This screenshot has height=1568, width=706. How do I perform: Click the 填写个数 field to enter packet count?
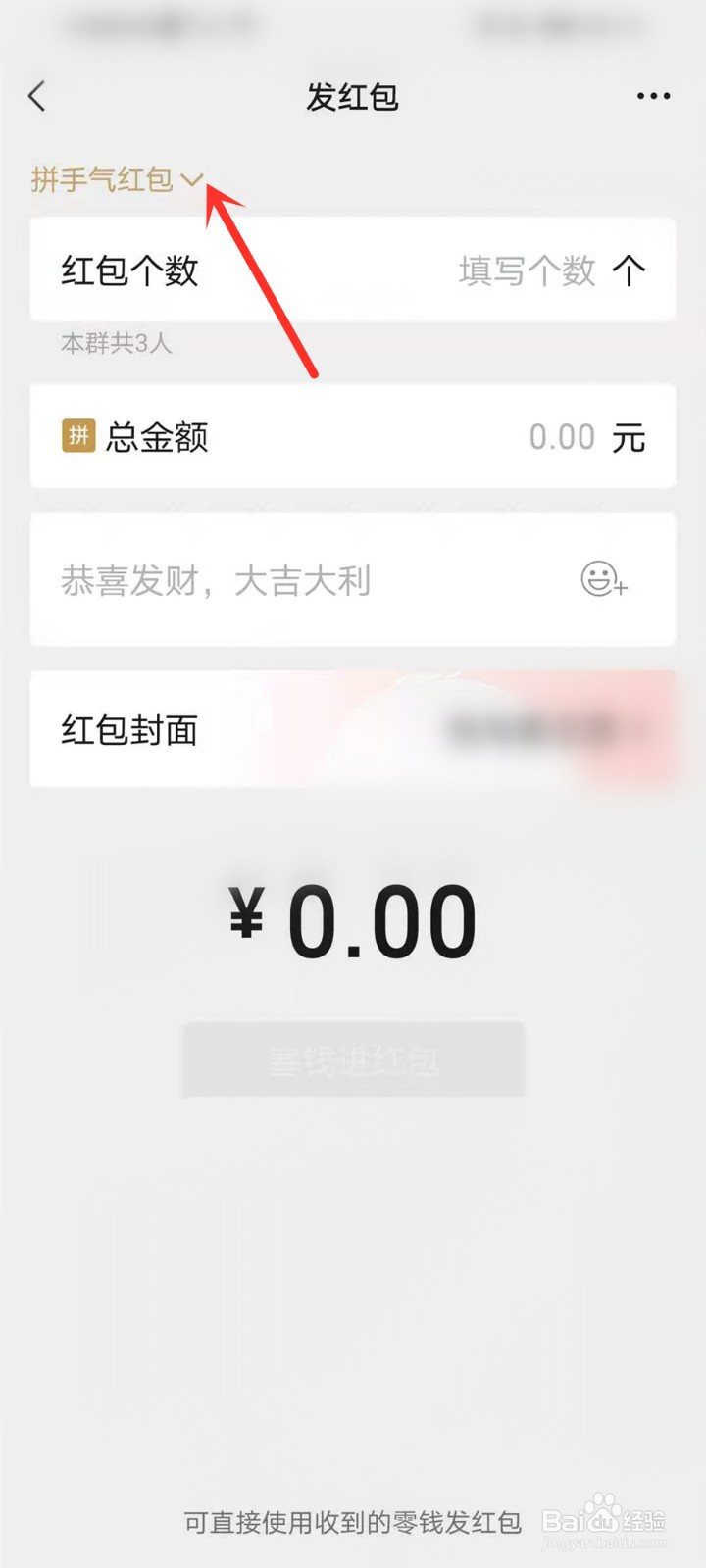[x=527, y=271]
